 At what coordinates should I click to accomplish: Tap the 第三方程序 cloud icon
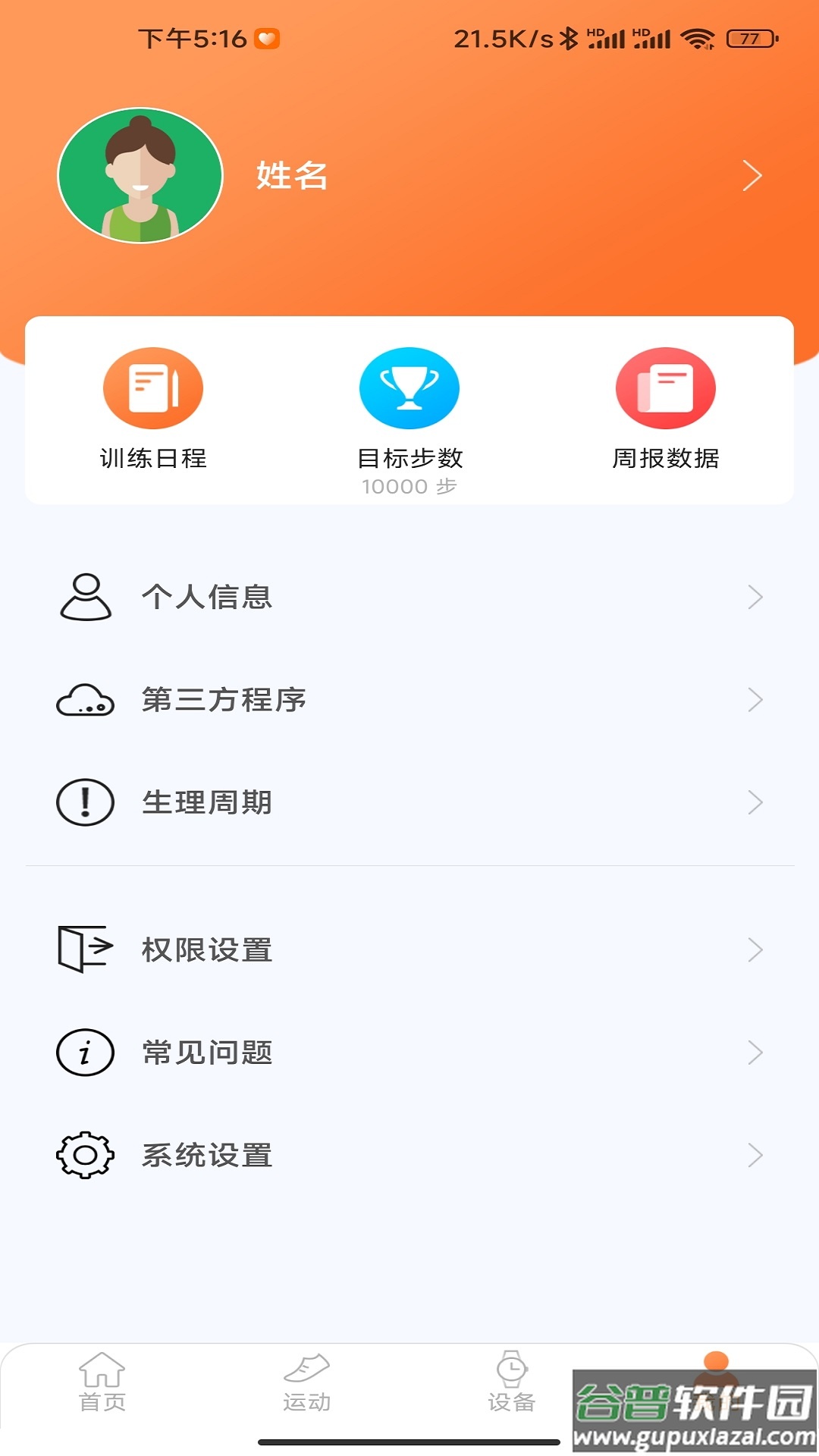coord(86,699)
